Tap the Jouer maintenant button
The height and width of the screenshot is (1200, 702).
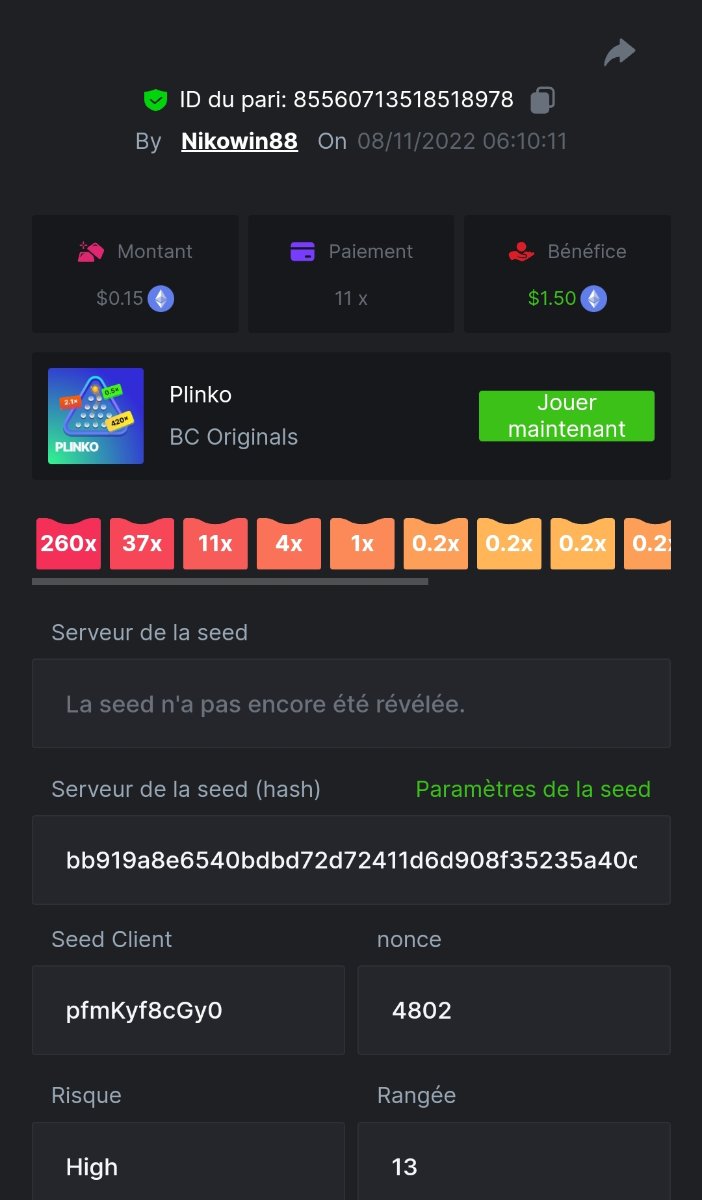[x=566, y=416]
